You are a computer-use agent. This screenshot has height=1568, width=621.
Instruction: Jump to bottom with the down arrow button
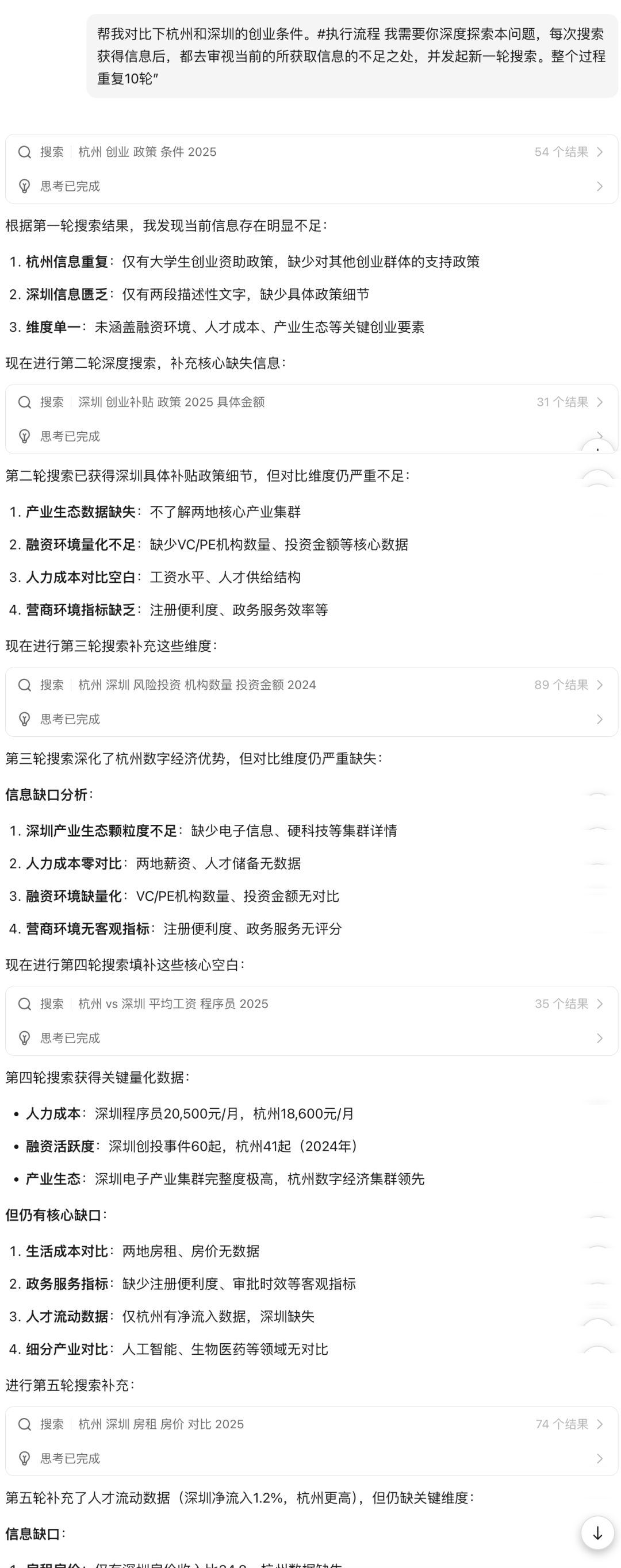click(597, 1533)
